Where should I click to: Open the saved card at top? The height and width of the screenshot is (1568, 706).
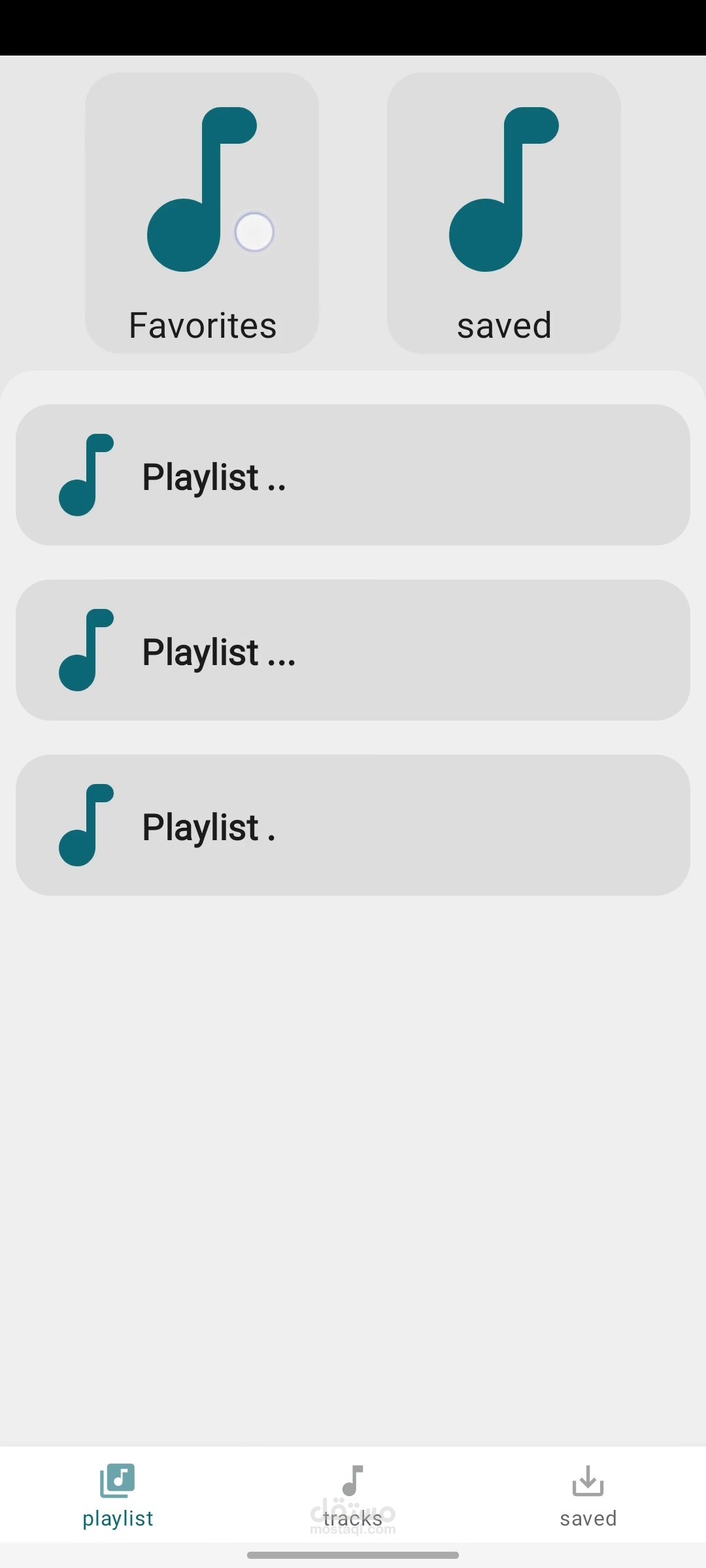[503, 213]
